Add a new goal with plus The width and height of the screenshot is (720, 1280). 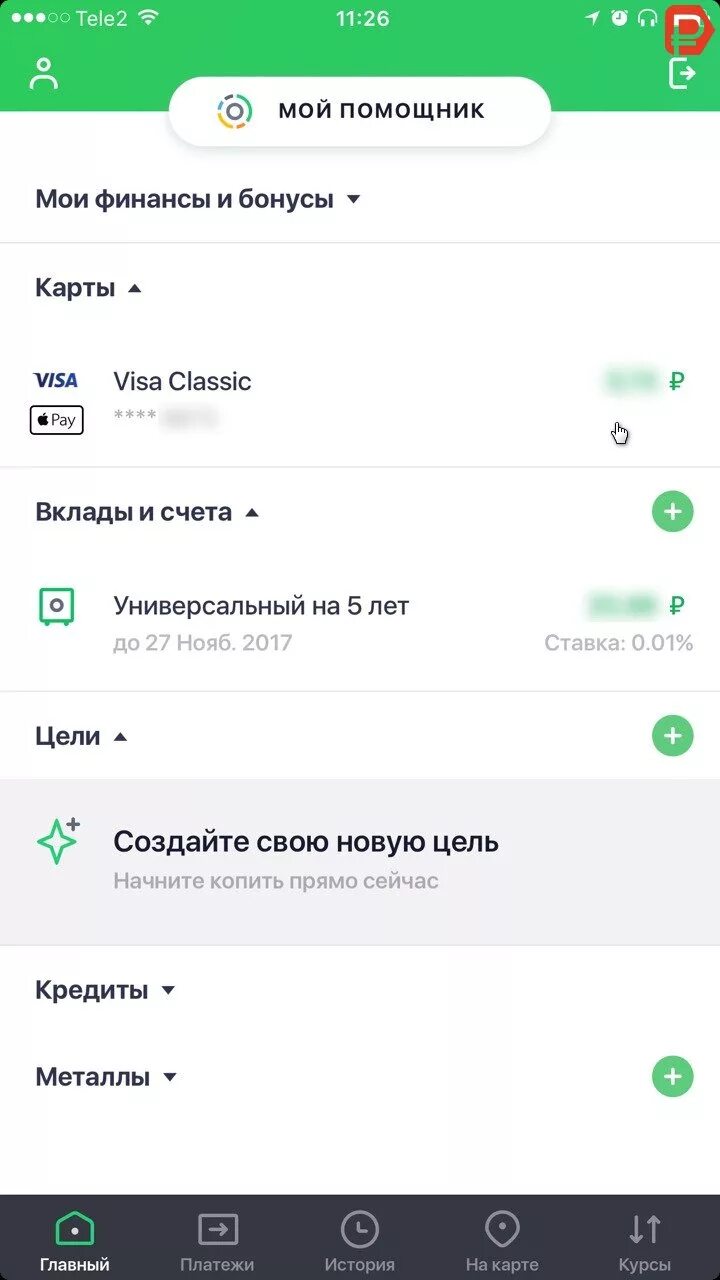coord(672,736)
